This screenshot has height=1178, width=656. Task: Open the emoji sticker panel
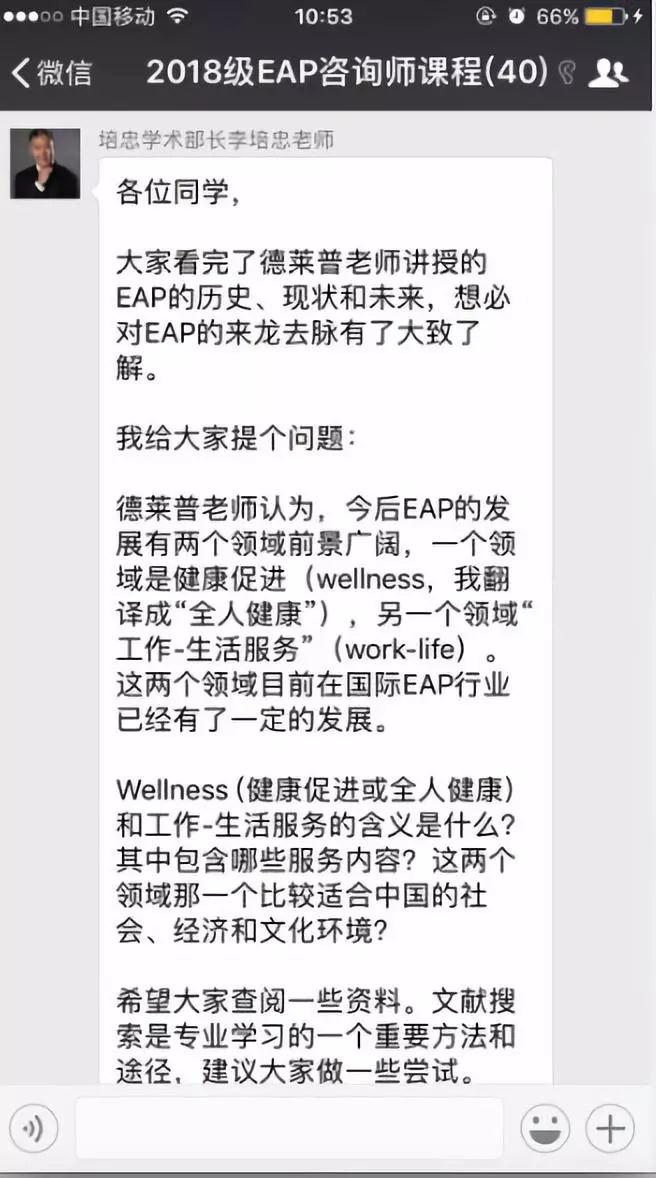pyautogui.click(x=545, y=1130)
